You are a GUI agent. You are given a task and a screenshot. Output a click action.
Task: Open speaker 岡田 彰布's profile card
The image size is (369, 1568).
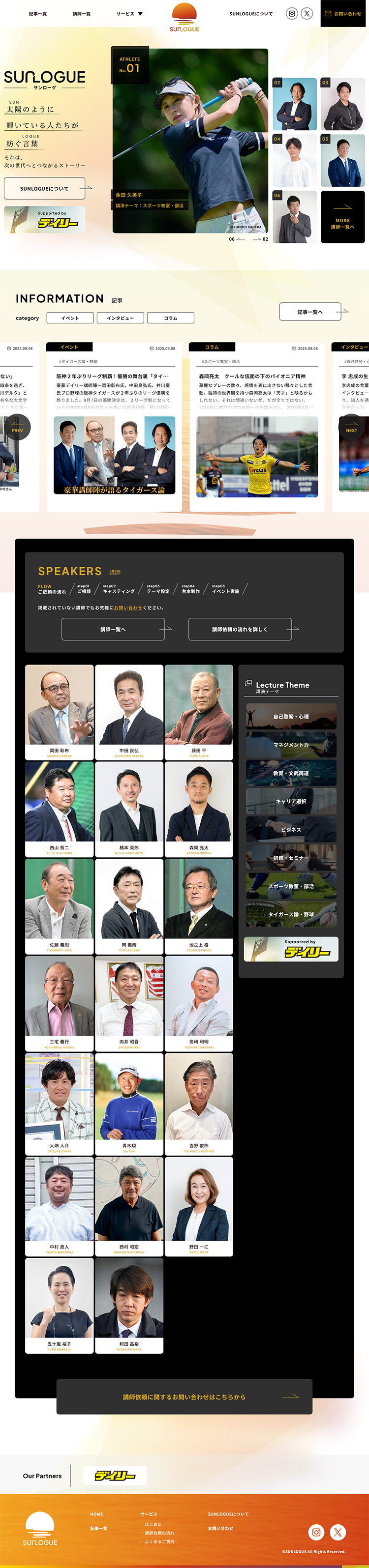pos(59,711)
